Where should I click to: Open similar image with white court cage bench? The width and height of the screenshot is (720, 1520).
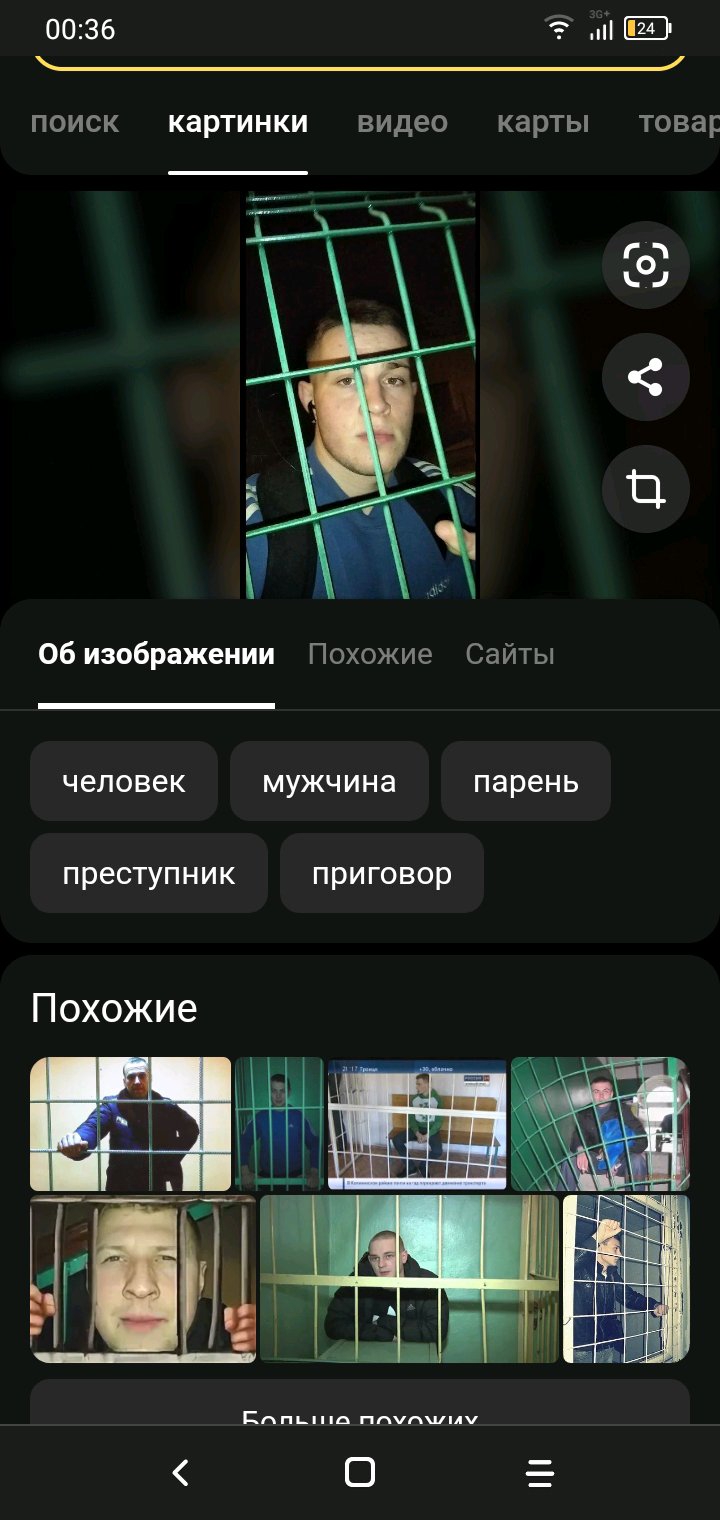point(417,1124)
